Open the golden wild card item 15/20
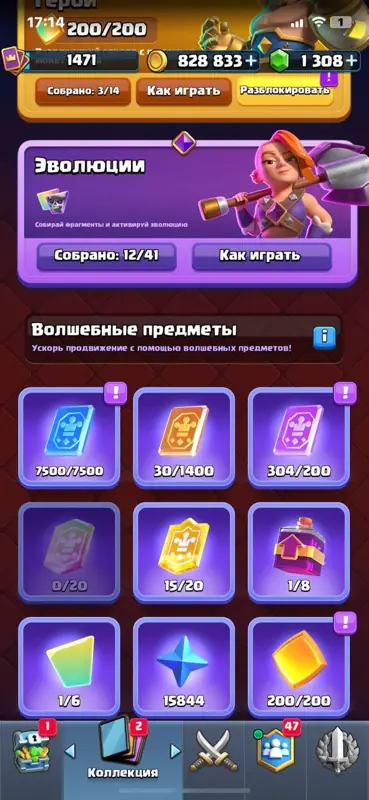 point(184,553)
